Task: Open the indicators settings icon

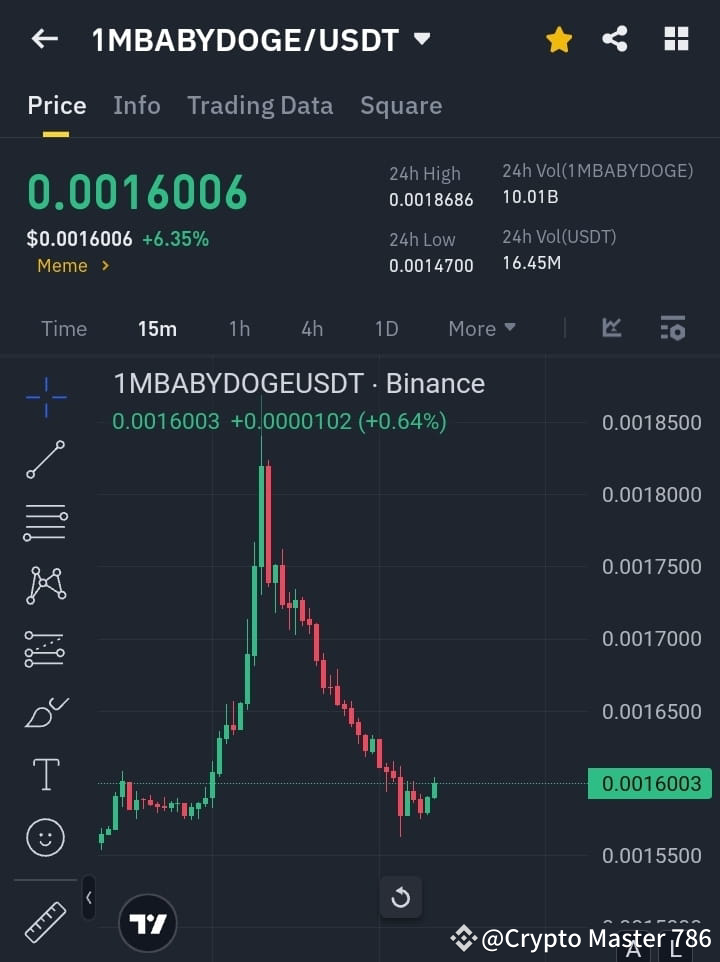Action: [x=672, y=328]
